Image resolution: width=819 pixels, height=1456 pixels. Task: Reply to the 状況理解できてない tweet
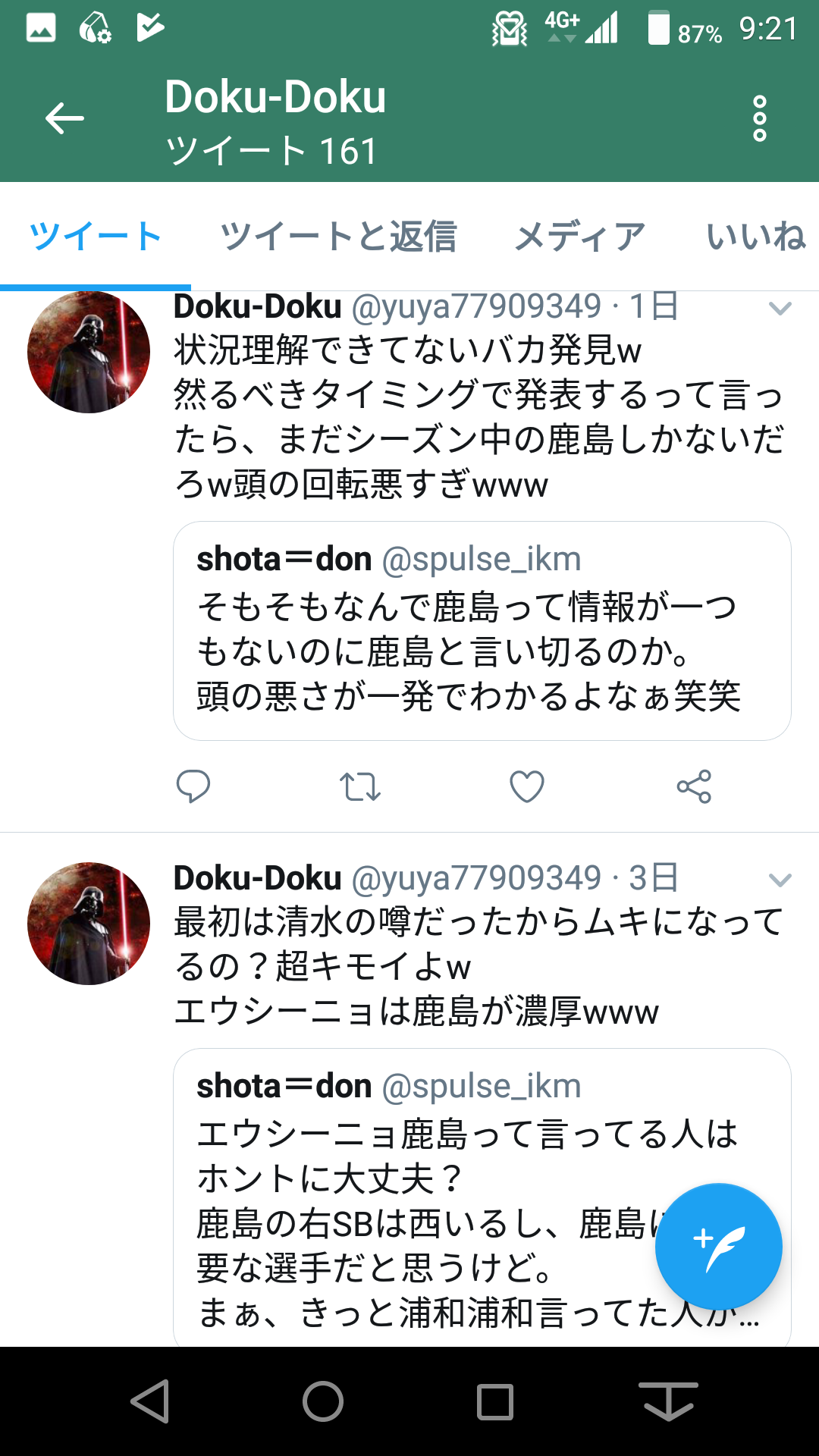(x=193, y=786)
